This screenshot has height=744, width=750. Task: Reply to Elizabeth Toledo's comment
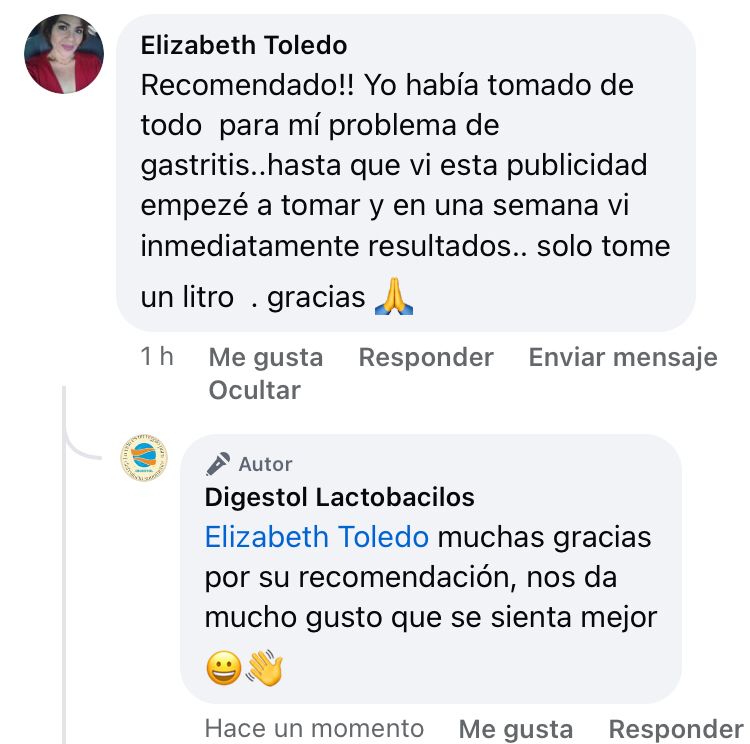tap(426, 358)
